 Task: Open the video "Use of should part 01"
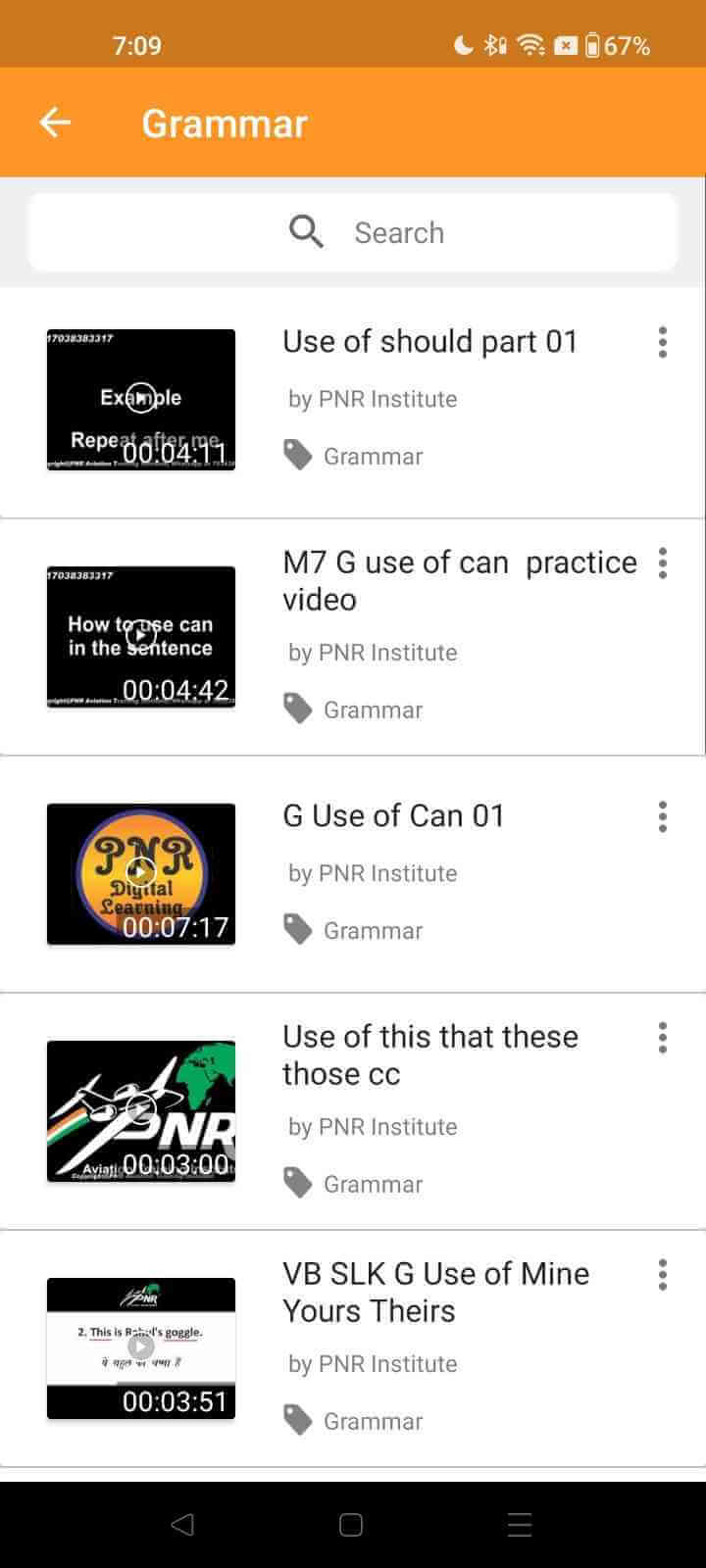coord(429,342)
